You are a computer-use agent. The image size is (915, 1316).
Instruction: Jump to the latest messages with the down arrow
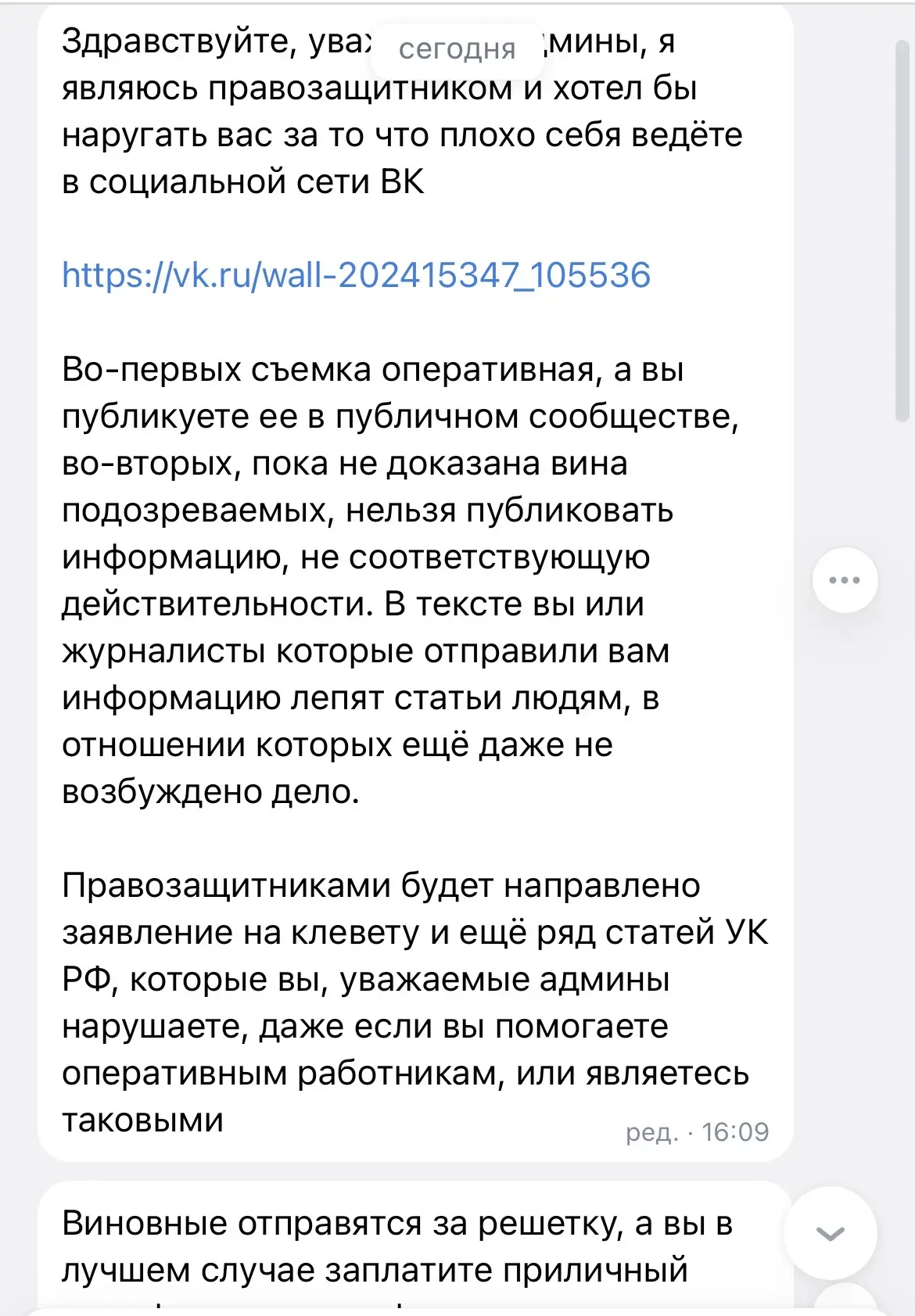pos(830,1234)
